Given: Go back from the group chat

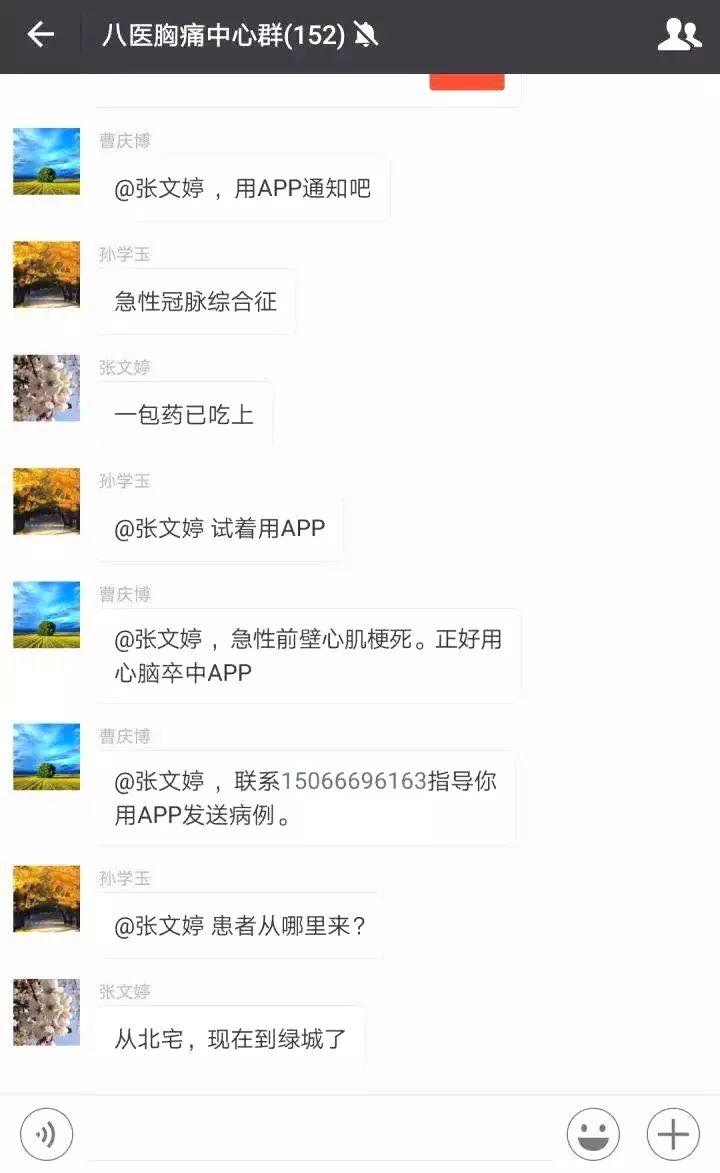Looking at the screenshot, I should [x=40, y=34].
